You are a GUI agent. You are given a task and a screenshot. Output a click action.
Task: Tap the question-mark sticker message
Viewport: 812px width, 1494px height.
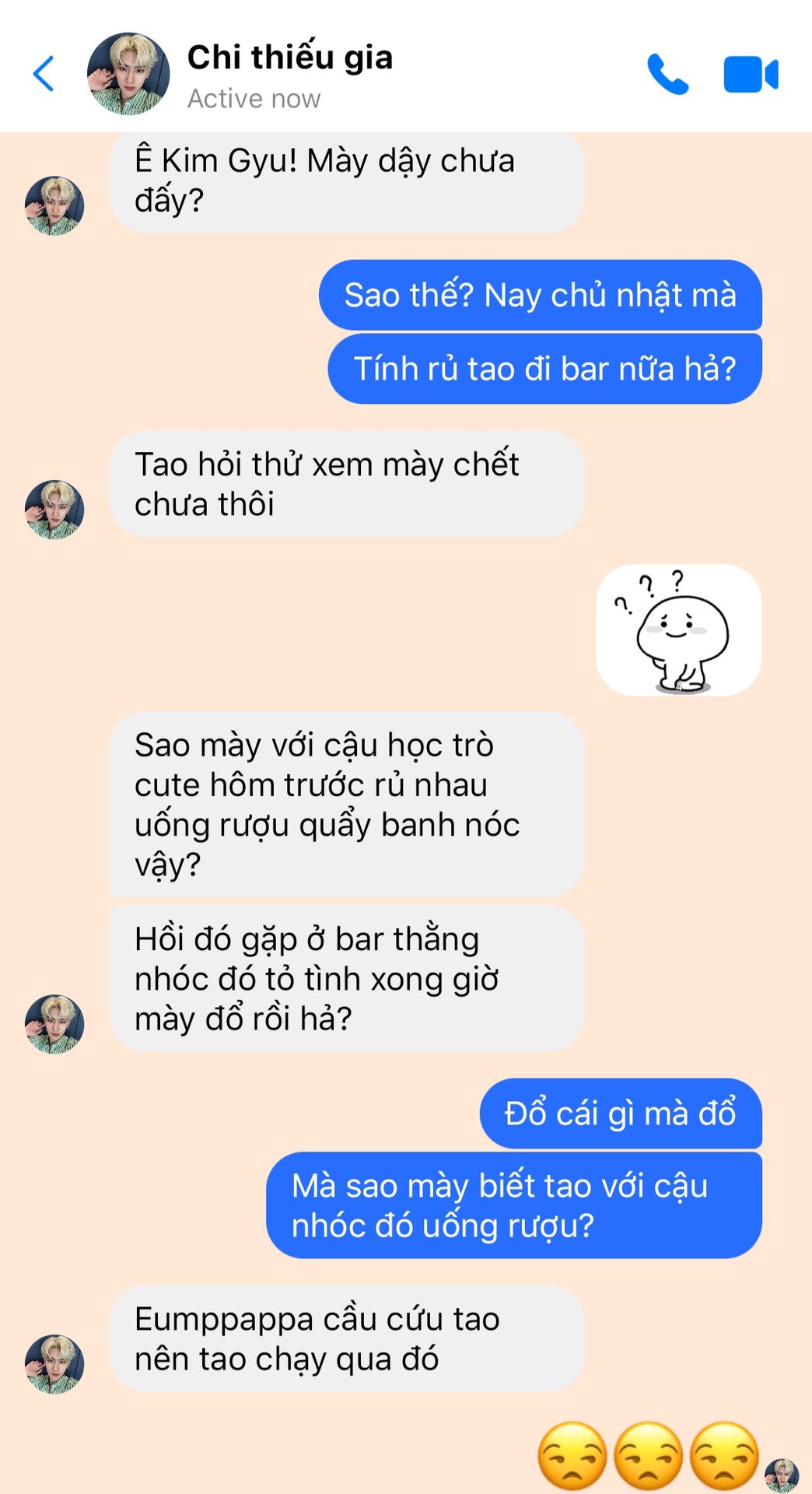(x=678, y=630)
